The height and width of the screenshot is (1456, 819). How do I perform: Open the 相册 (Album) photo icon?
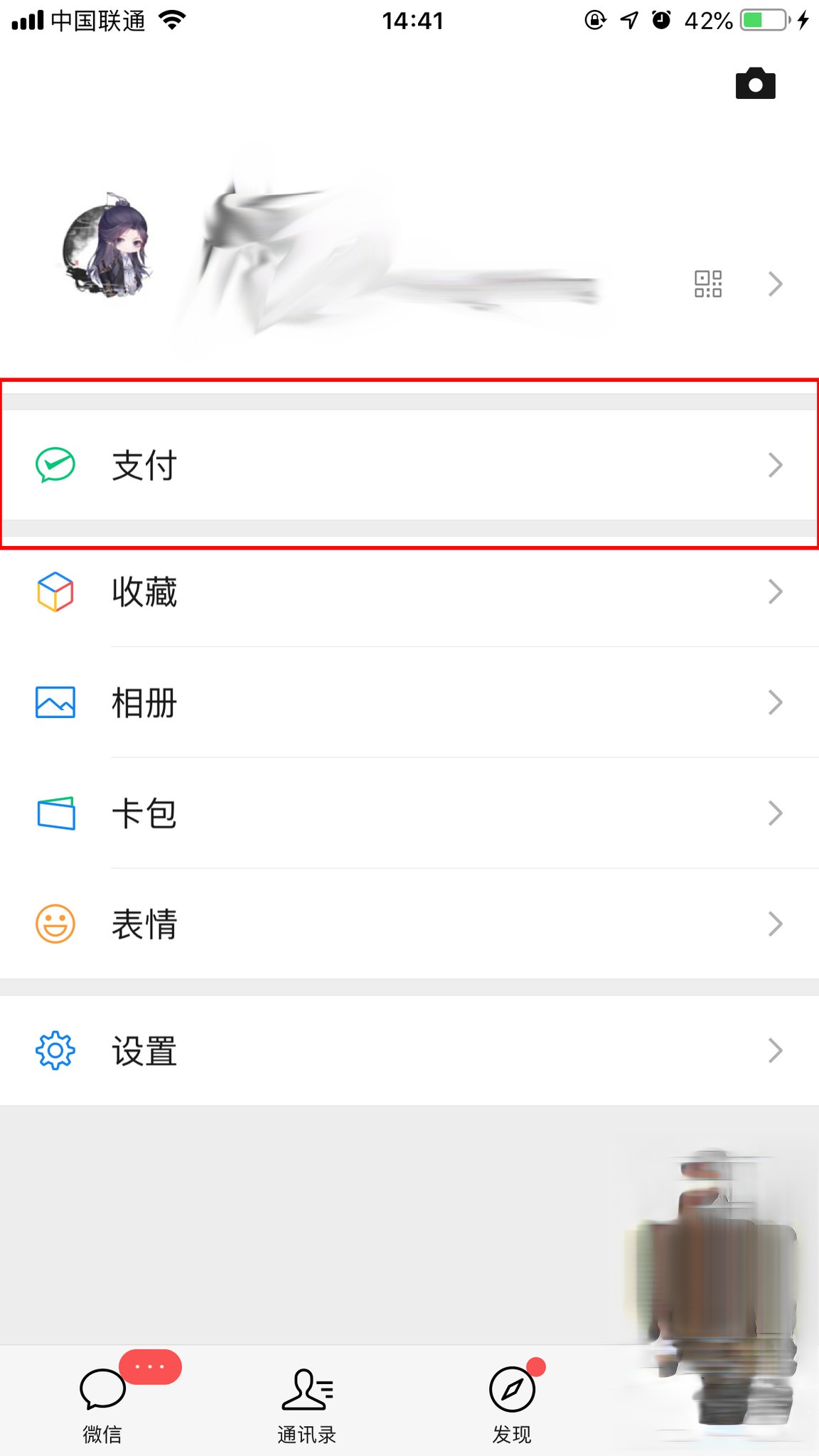coord(55,702)
